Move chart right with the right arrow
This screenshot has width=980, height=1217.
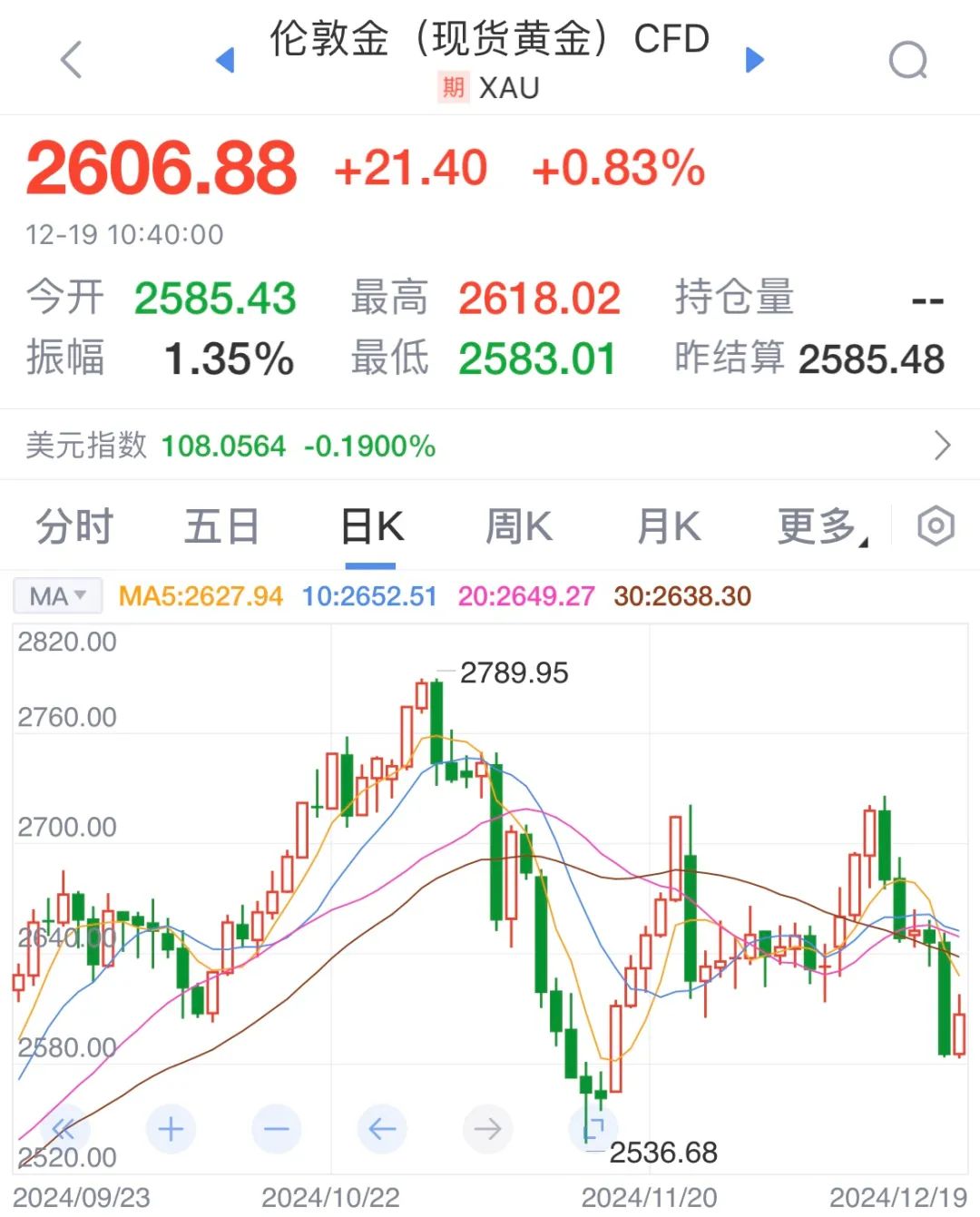point(488,1129)
